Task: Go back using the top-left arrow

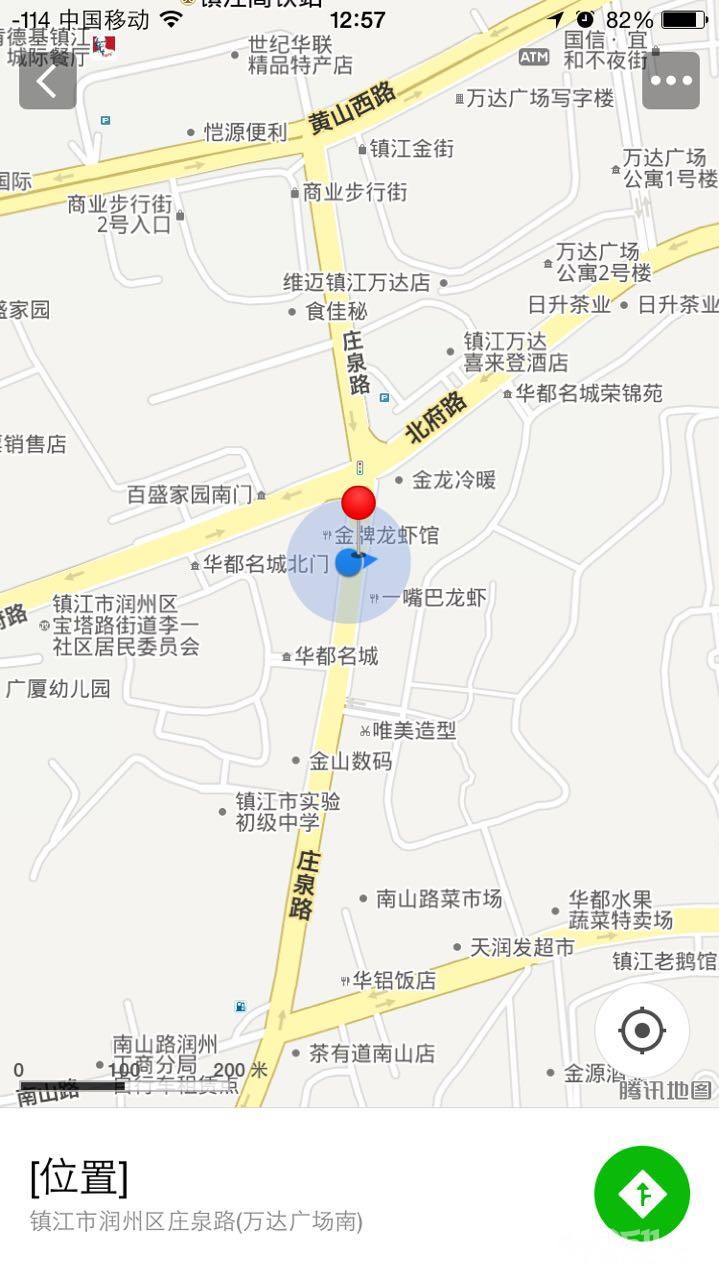Action: pos(47,81)
